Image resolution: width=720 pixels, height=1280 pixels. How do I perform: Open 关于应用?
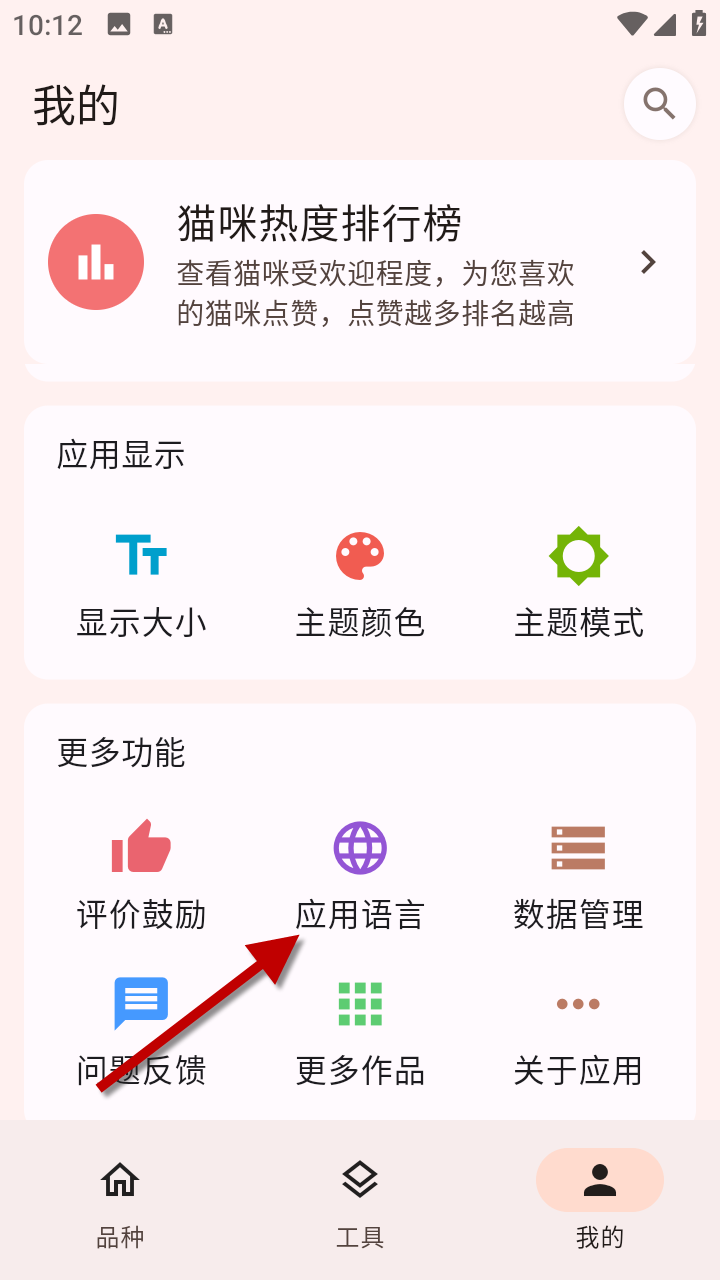[x=578, y=1032]
